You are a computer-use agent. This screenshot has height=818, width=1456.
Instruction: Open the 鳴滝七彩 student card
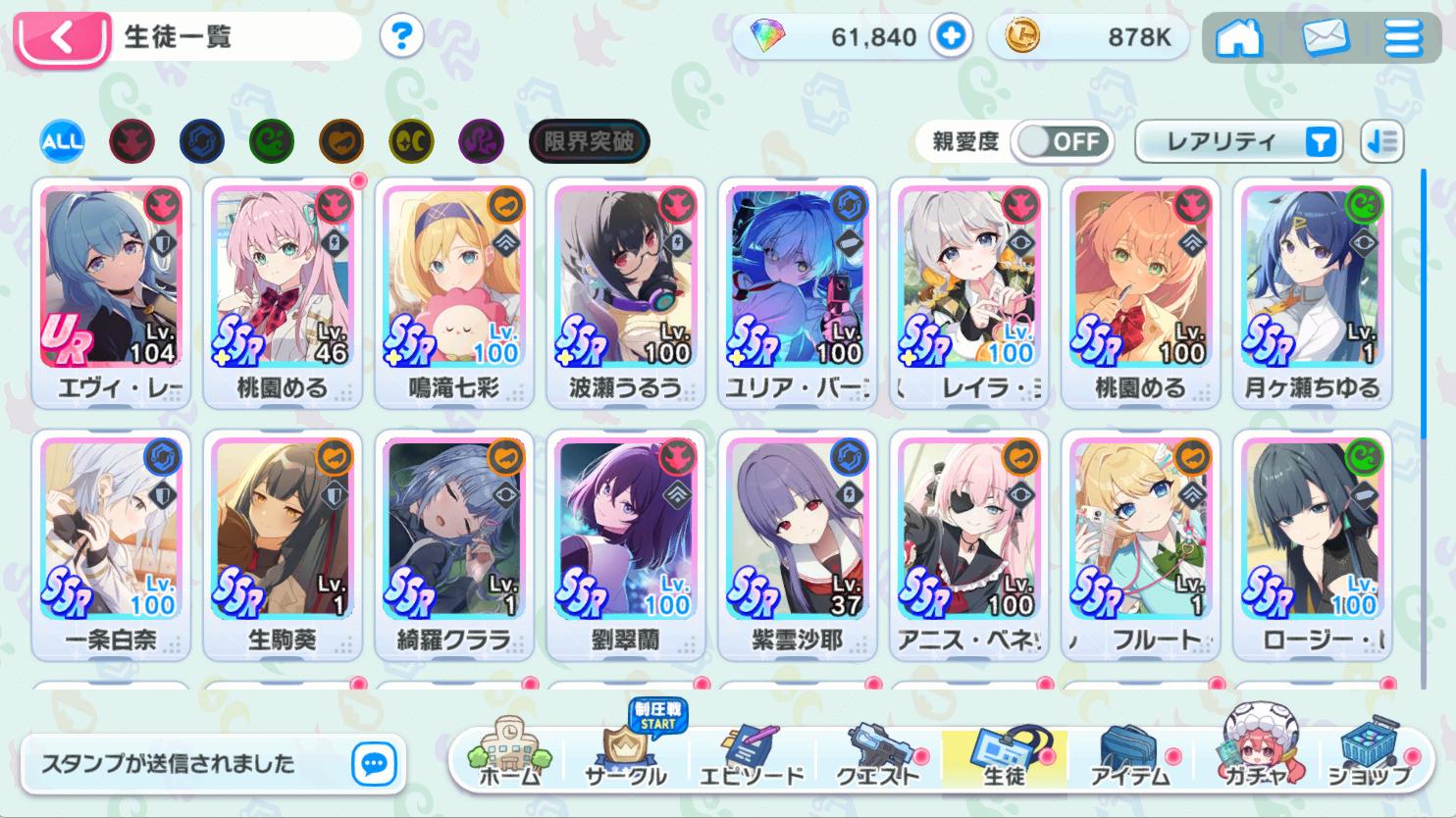tap(454, 292)
